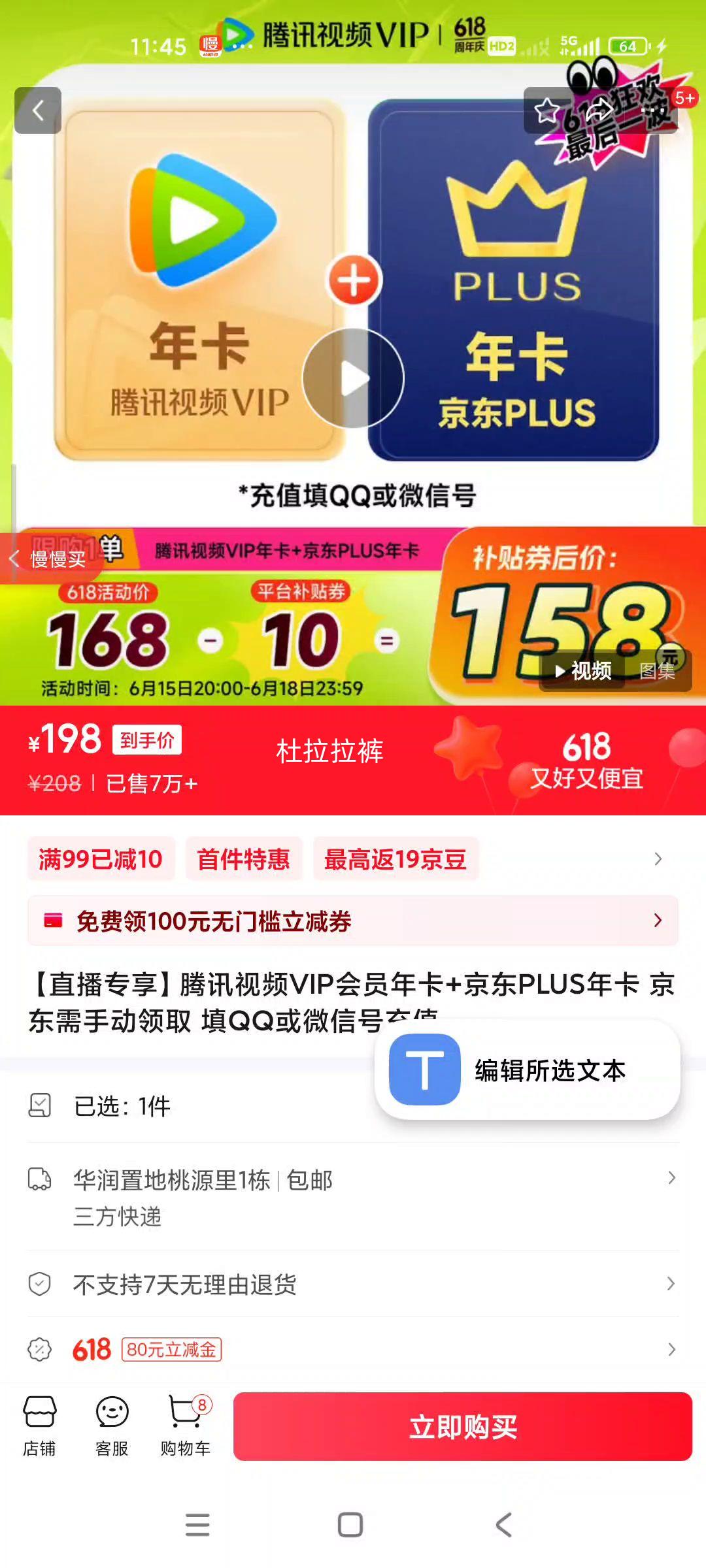
Task: Share this product page
Action: [x=598, y=110]
